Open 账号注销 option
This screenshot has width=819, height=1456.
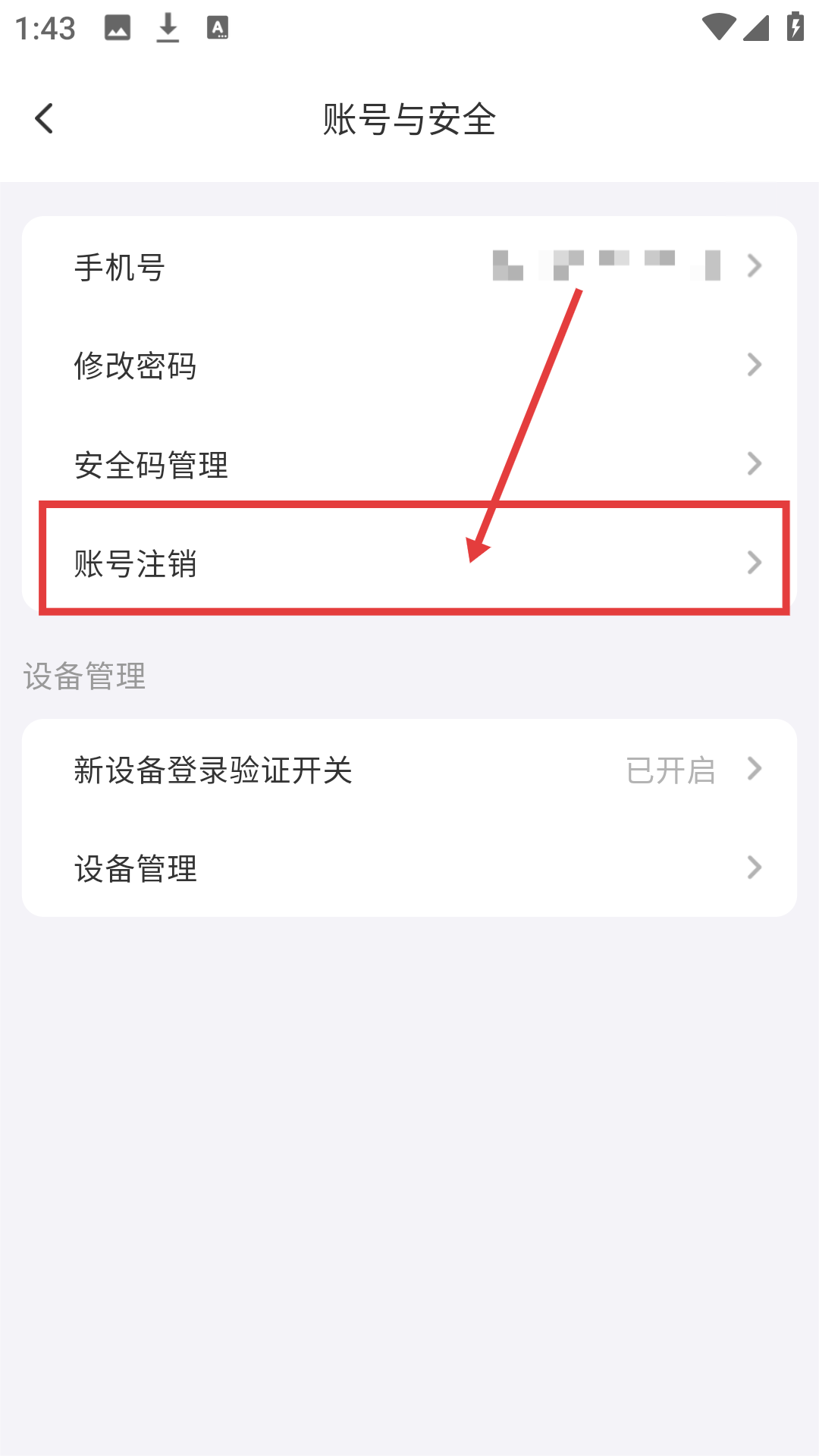click(x=409, y=563)
